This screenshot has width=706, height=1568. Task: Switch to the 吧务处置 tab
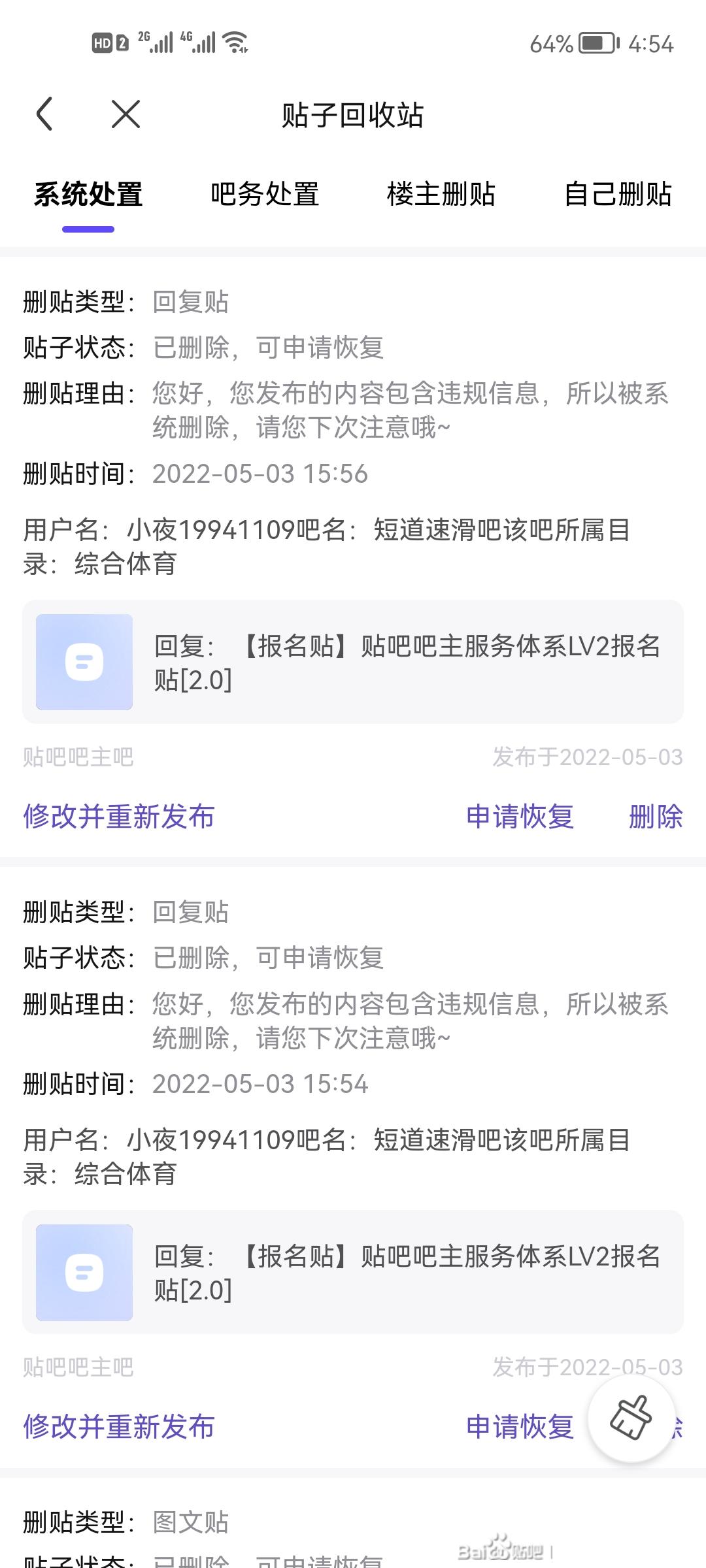(265, 195)
